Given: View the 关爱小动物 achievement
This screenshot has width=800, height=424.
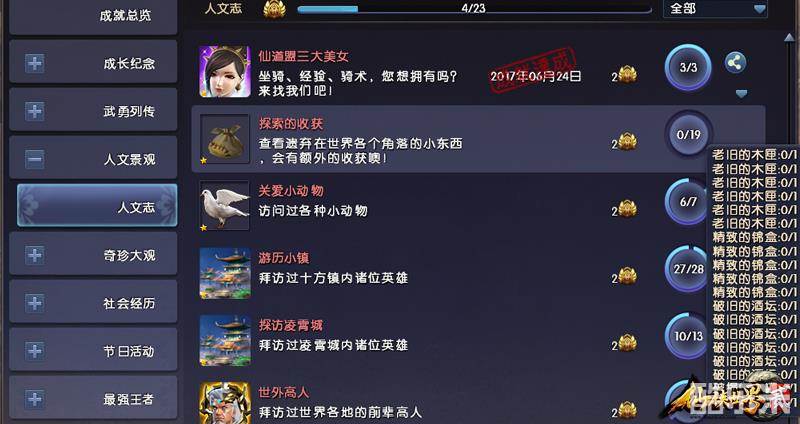Looking at the screenshot, I should pos(420,204).
